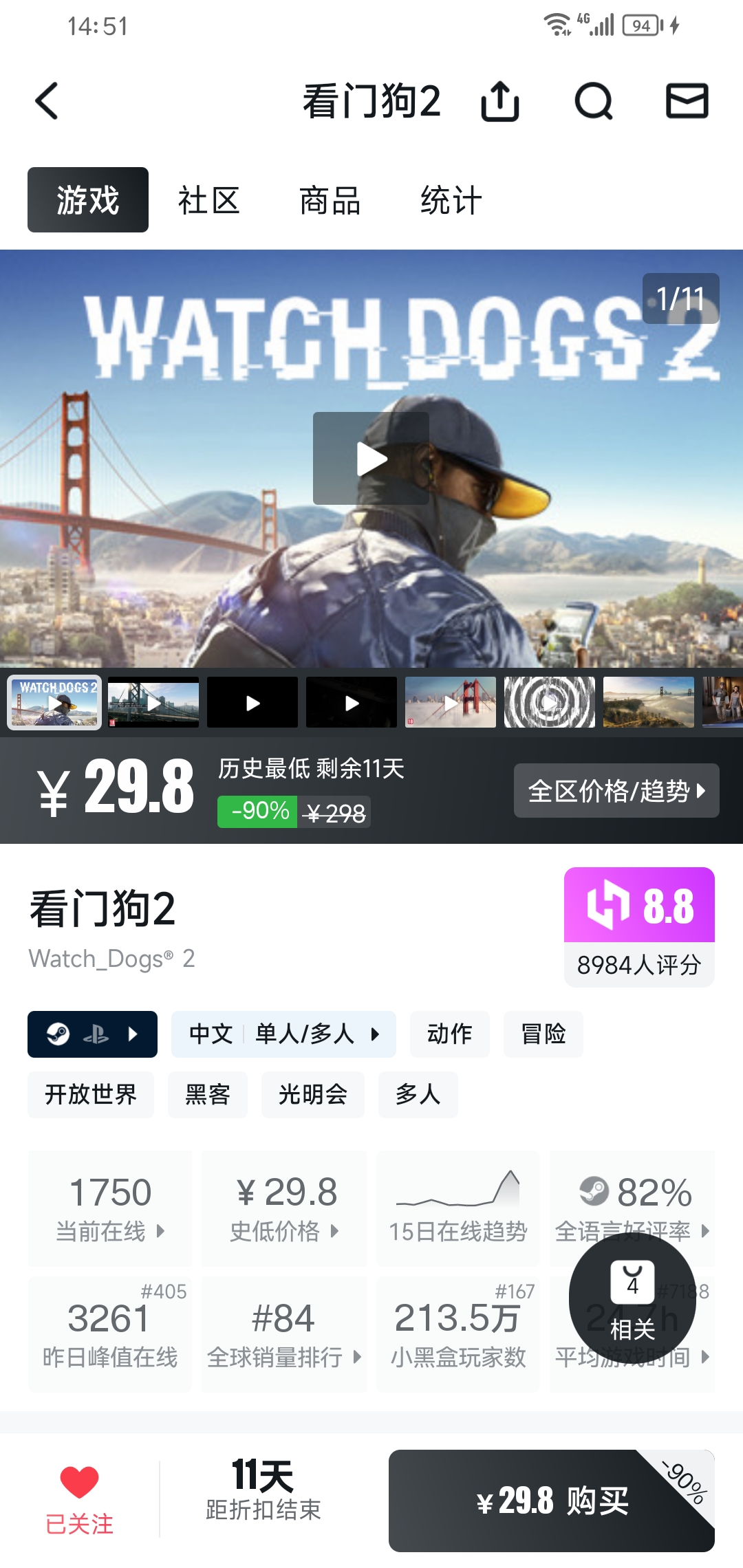Screen dimensions: 743x1568
Task: Buy the game for ¥29.8
Action: pos(550,1501)
